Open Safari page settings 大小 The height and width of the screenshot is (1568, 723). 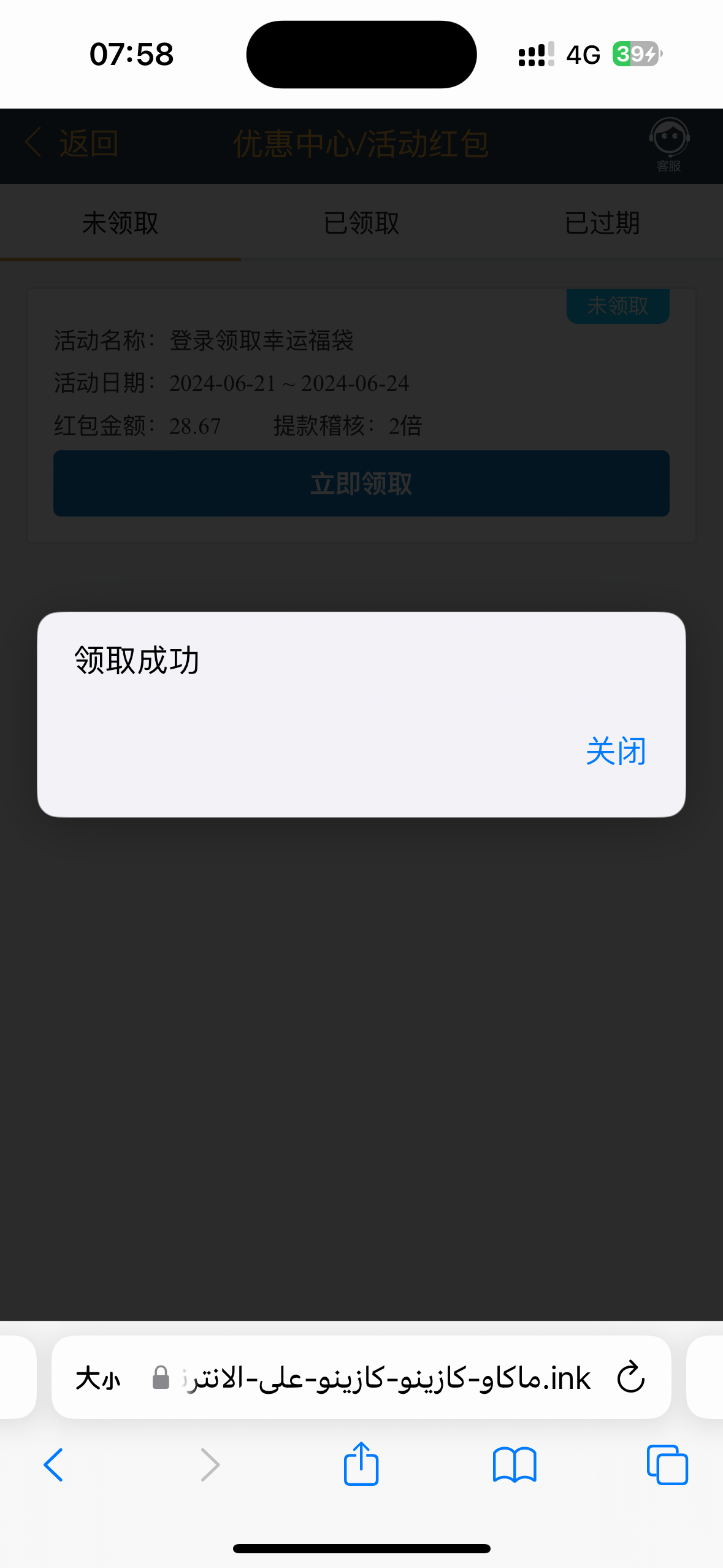98,1378
